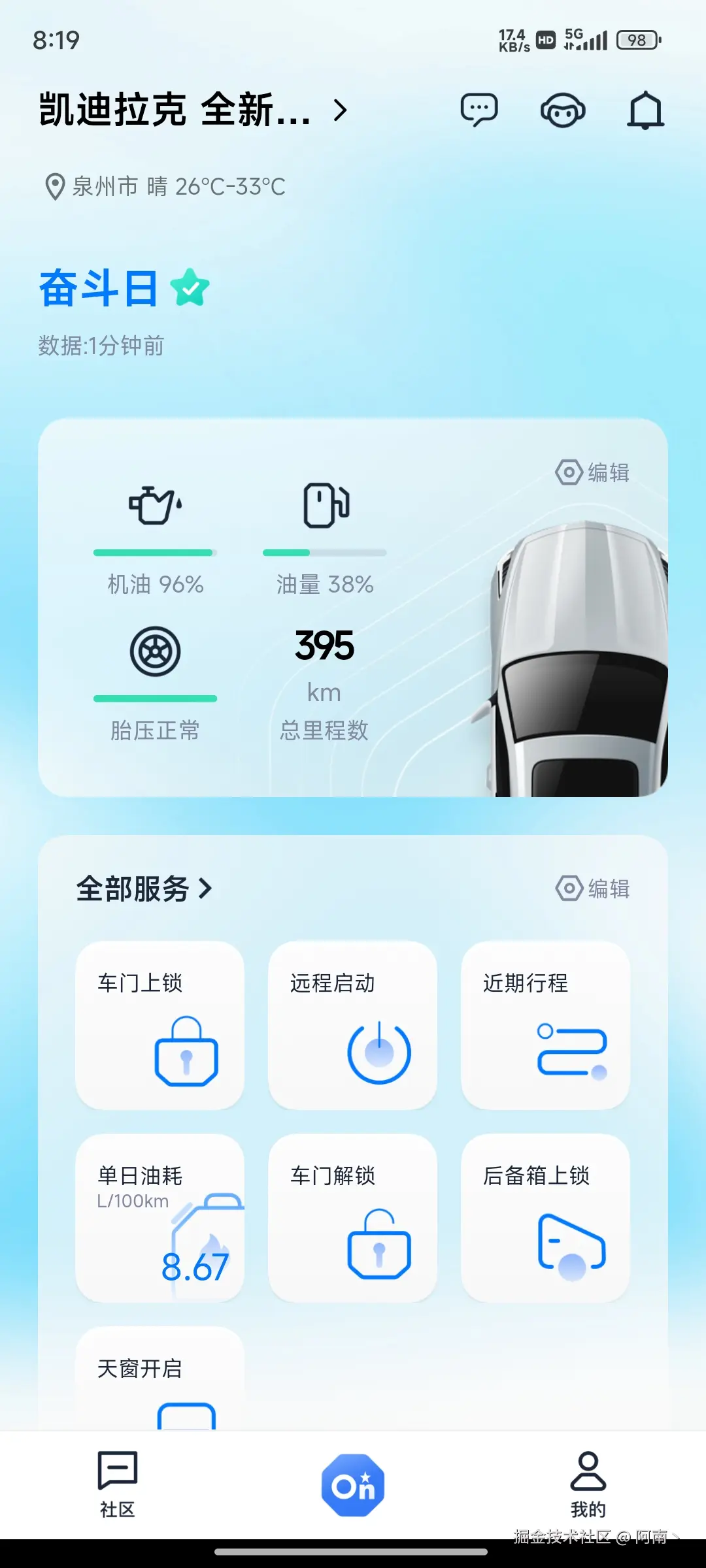Image resolution: width=706 pixels, height=1568 pixels.
Task: Tap 编辑 on the vehicle status card
Action: coord(593,472)
